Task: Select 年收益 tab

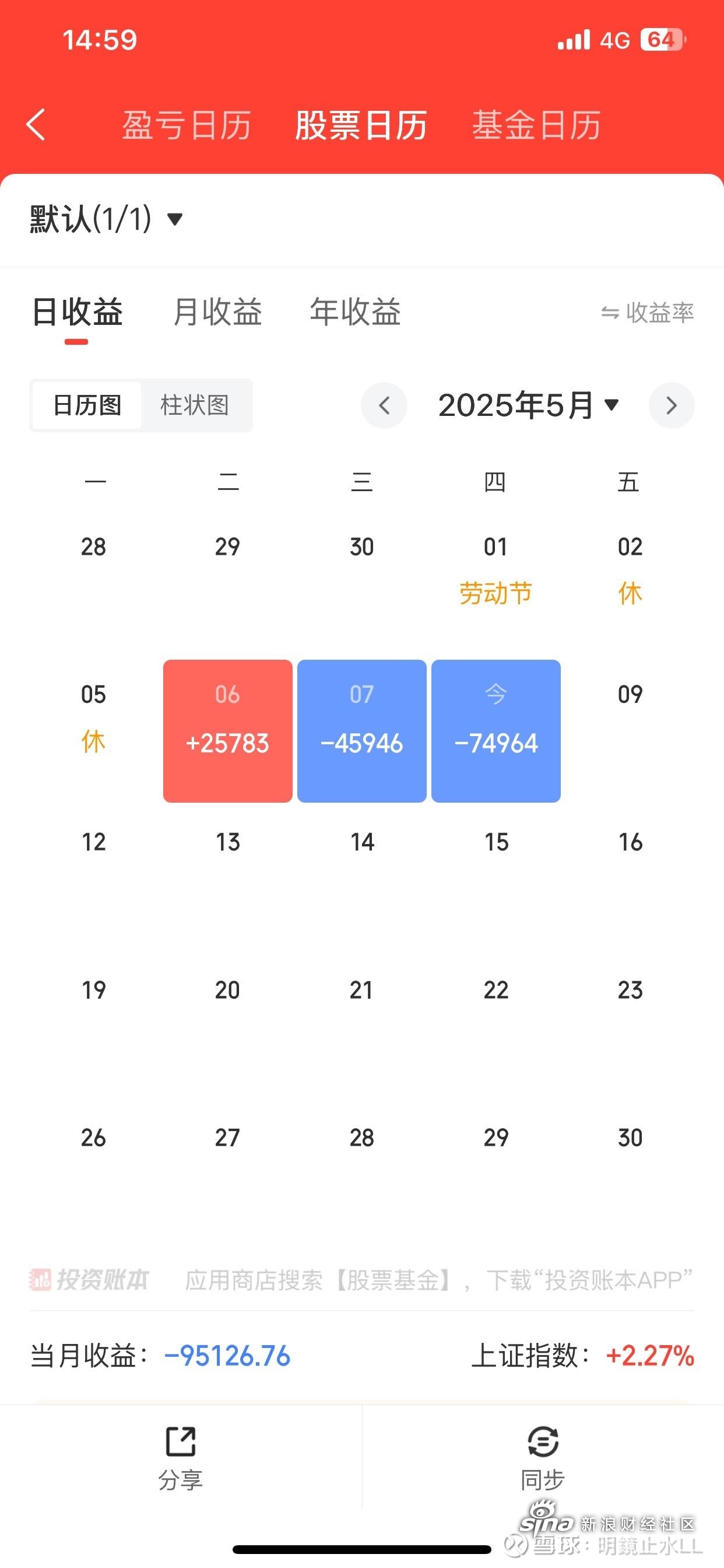Action: click(x=354, y=312)
